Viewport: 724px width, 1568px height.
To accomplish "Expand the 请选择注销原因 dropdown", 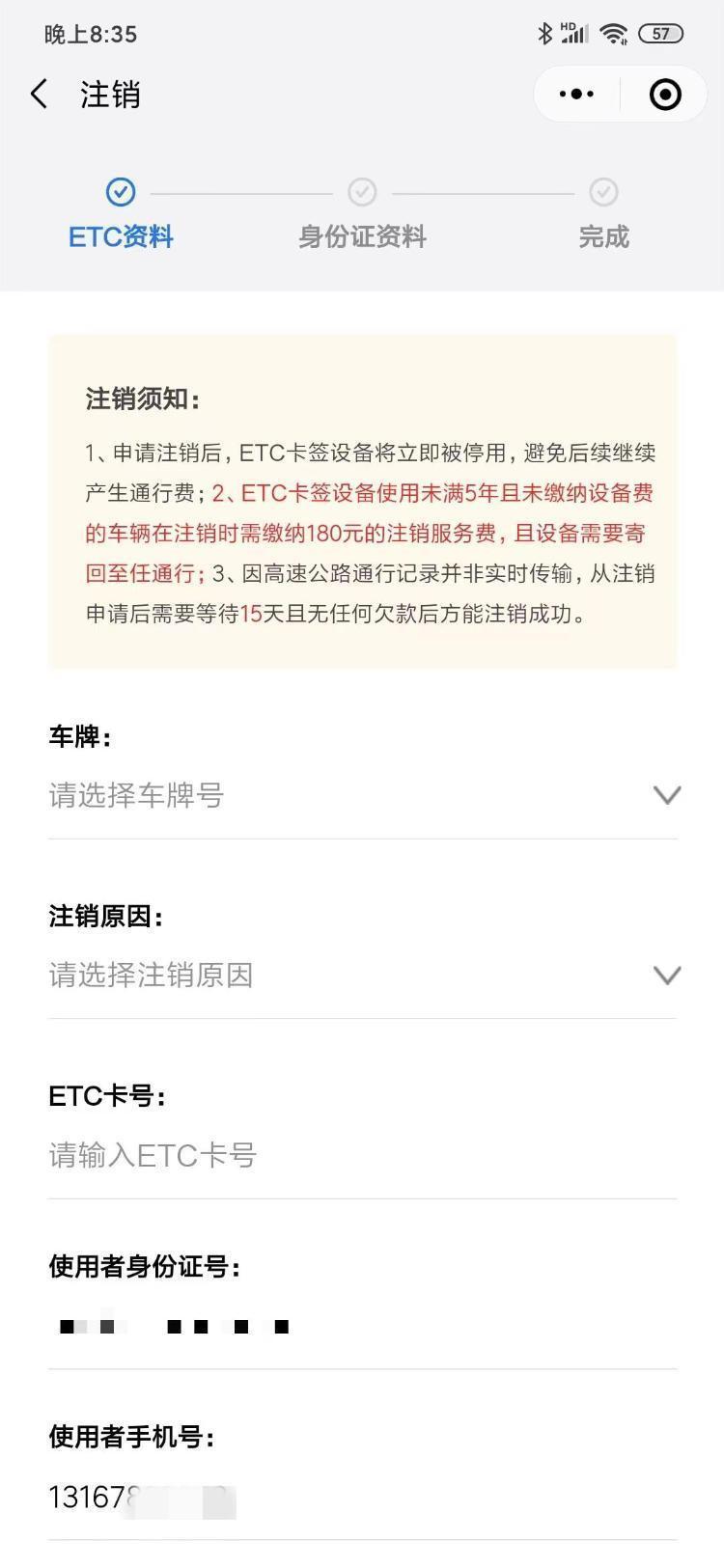I will 363,976.
